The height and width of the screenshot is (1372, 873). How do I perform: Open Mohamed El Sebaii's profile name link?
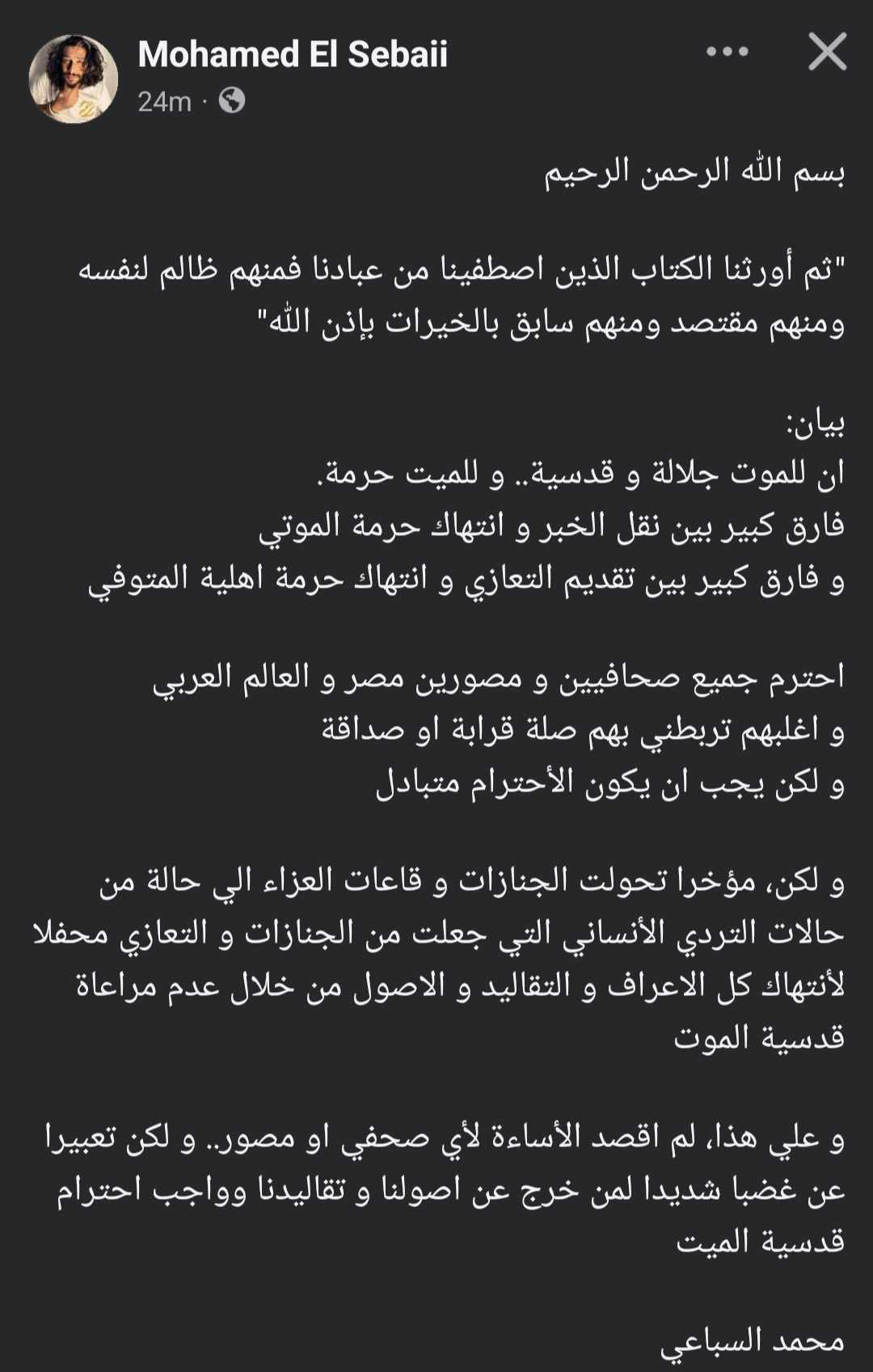tap(293, 54)
